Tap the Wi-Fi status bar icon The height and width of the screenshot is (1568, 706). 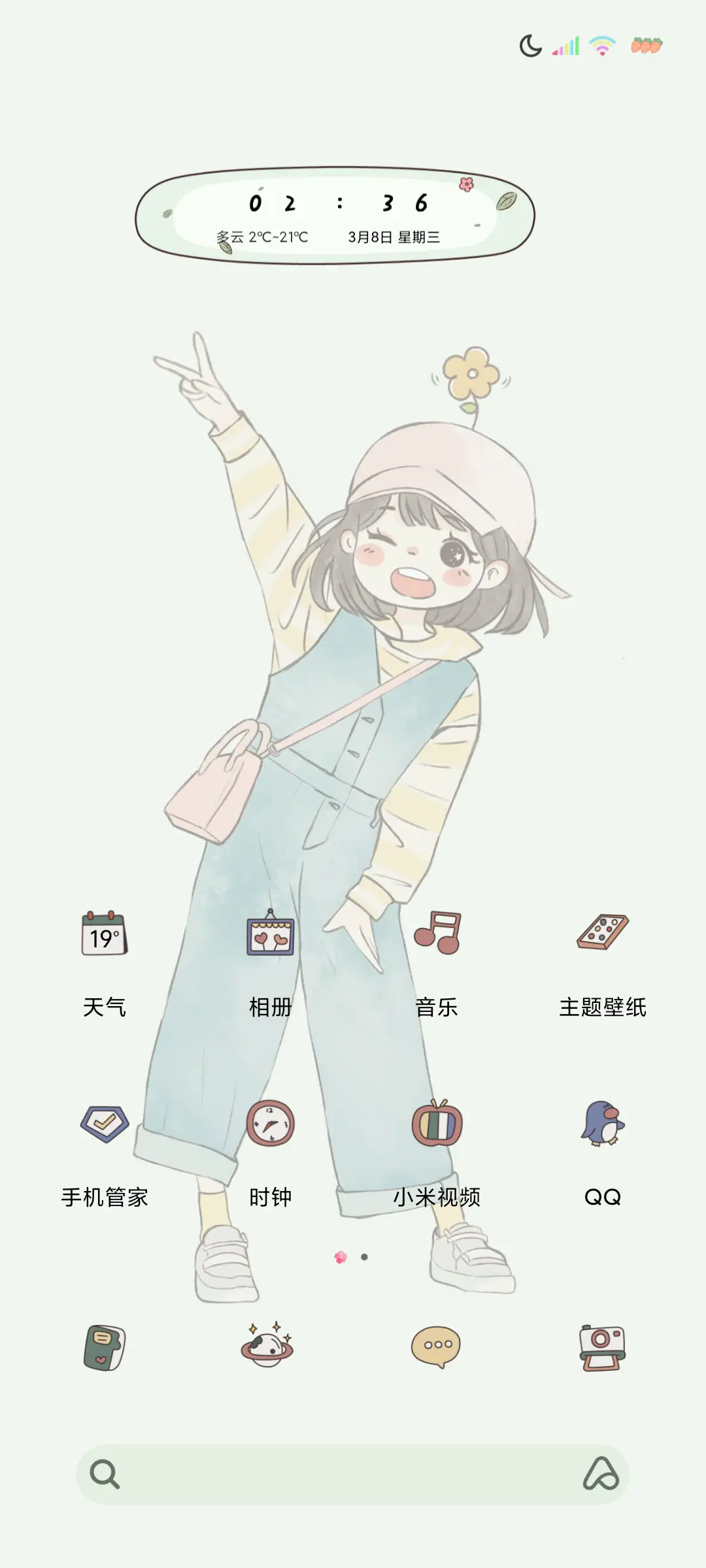click(x=599, y=45)
